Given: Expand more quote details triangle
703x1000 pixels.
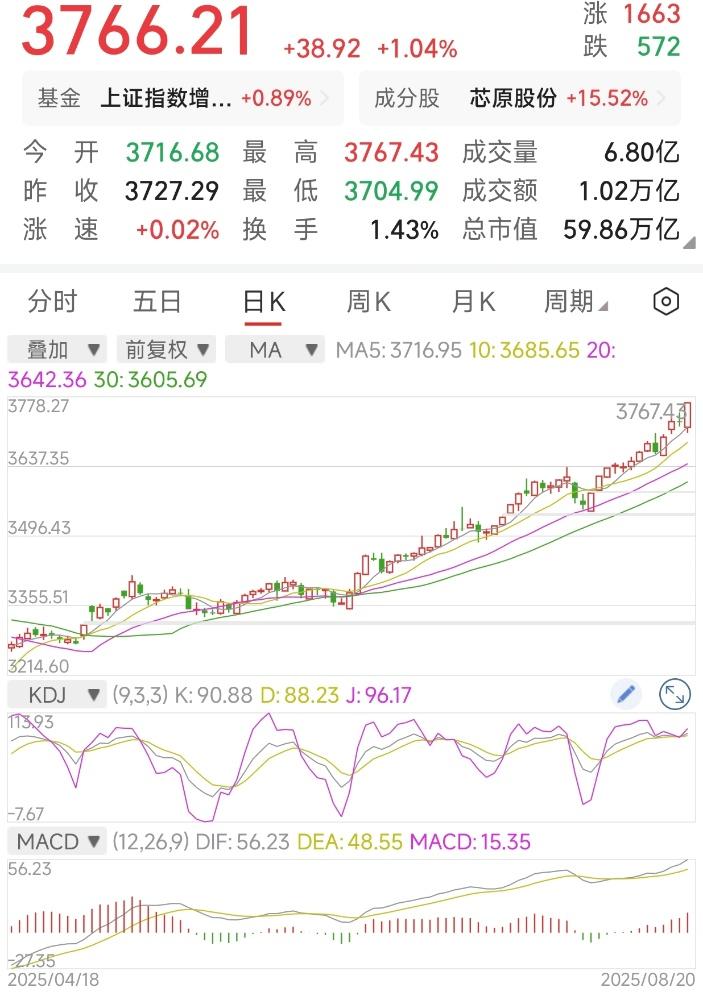Looking at the screenshot, I should pos(689,241).
